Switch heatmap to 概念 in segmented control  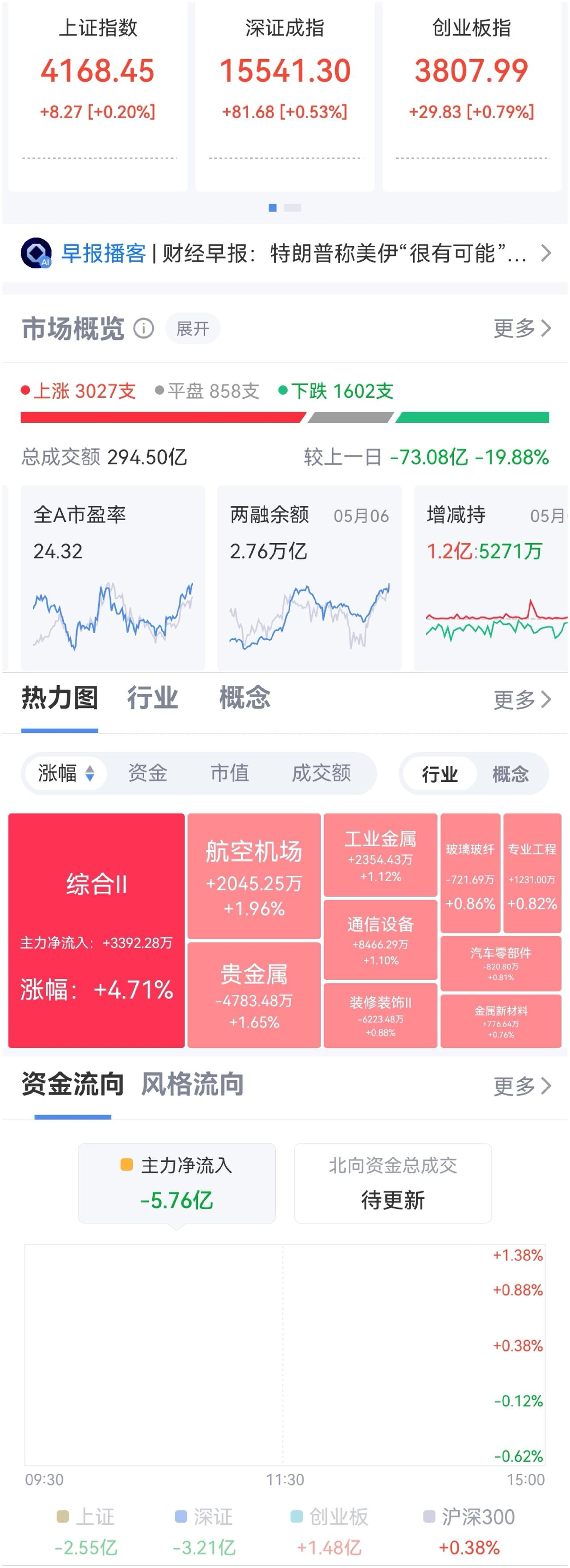pos(510,774)
